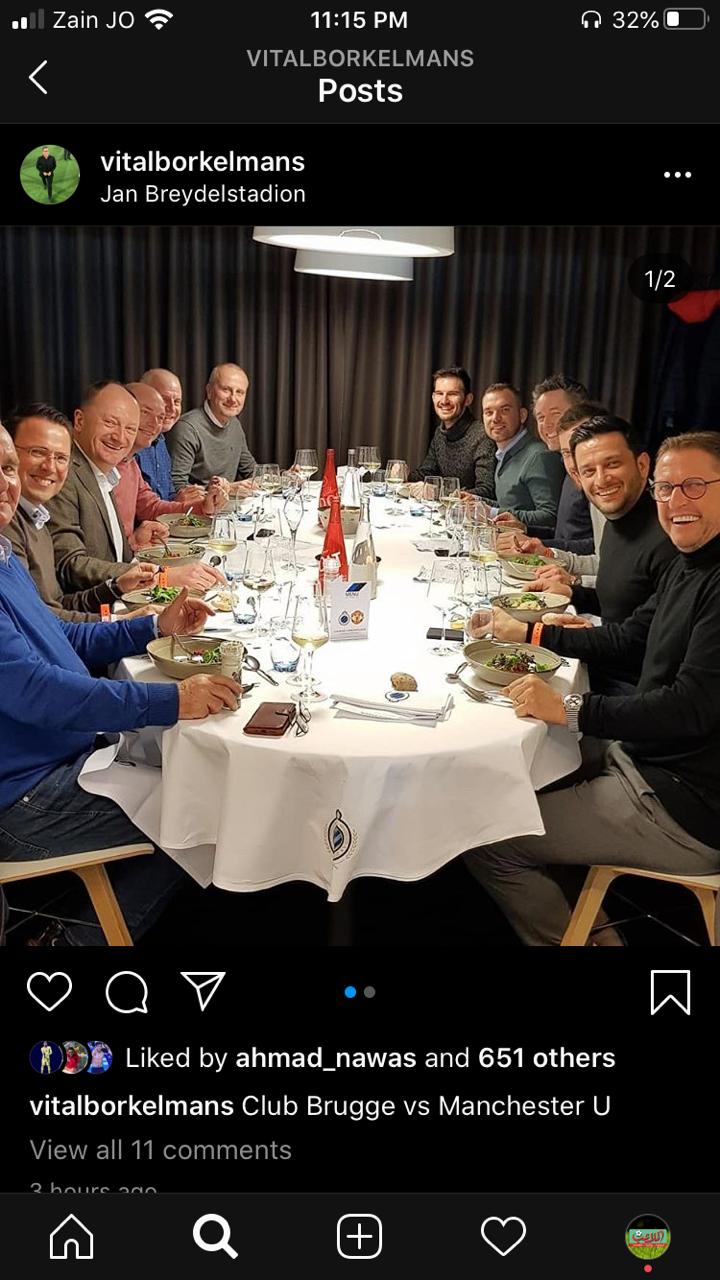The width and height of the screenshot is (720, 1280).
Task: Share the post with the paper plane icon
Action: click(x=203, y=991)
